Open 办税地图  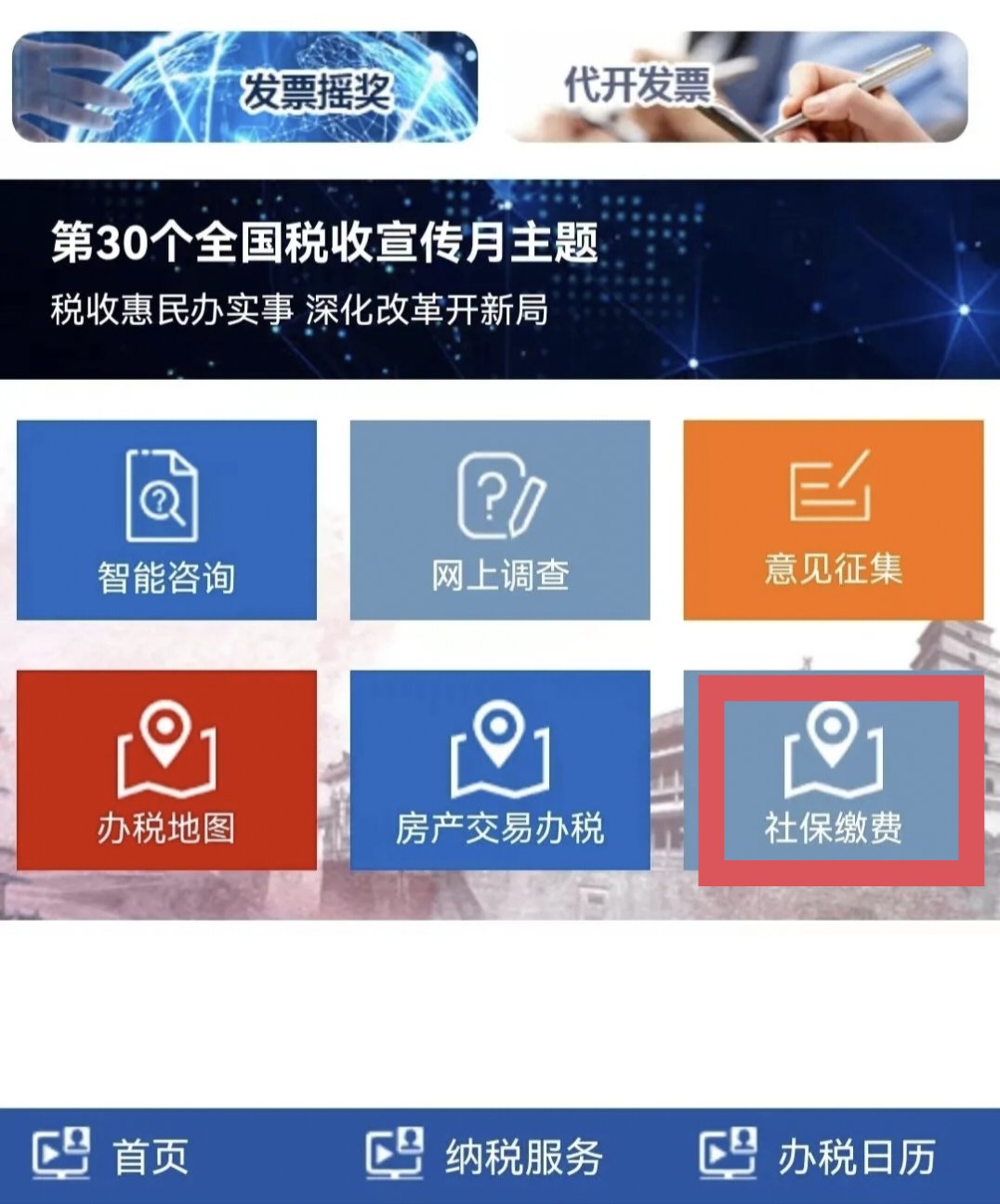(x=166, y=770)
